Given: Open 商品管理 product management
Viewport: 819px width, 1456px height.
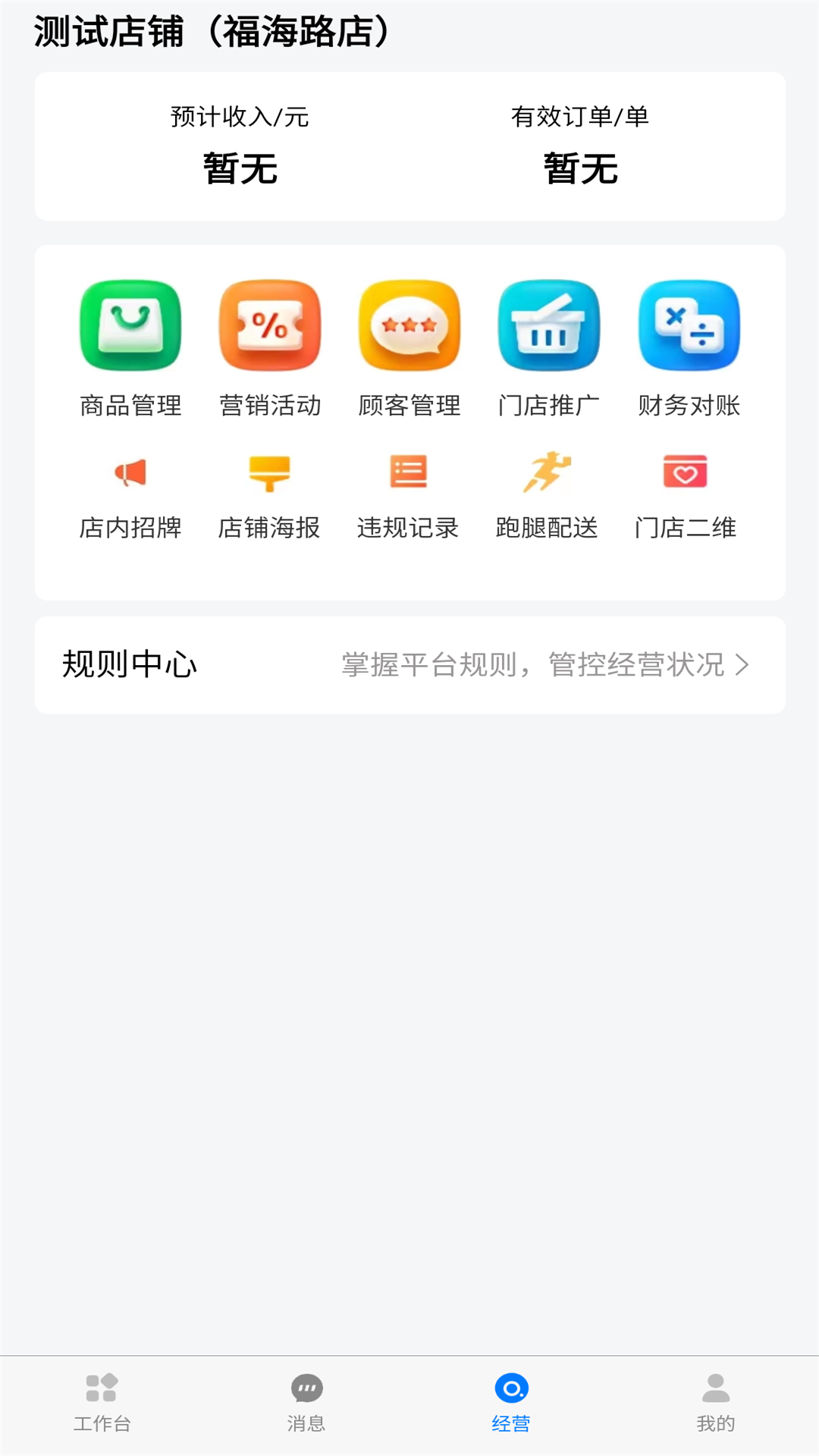Looking at the screenshot, I should 130,349.
